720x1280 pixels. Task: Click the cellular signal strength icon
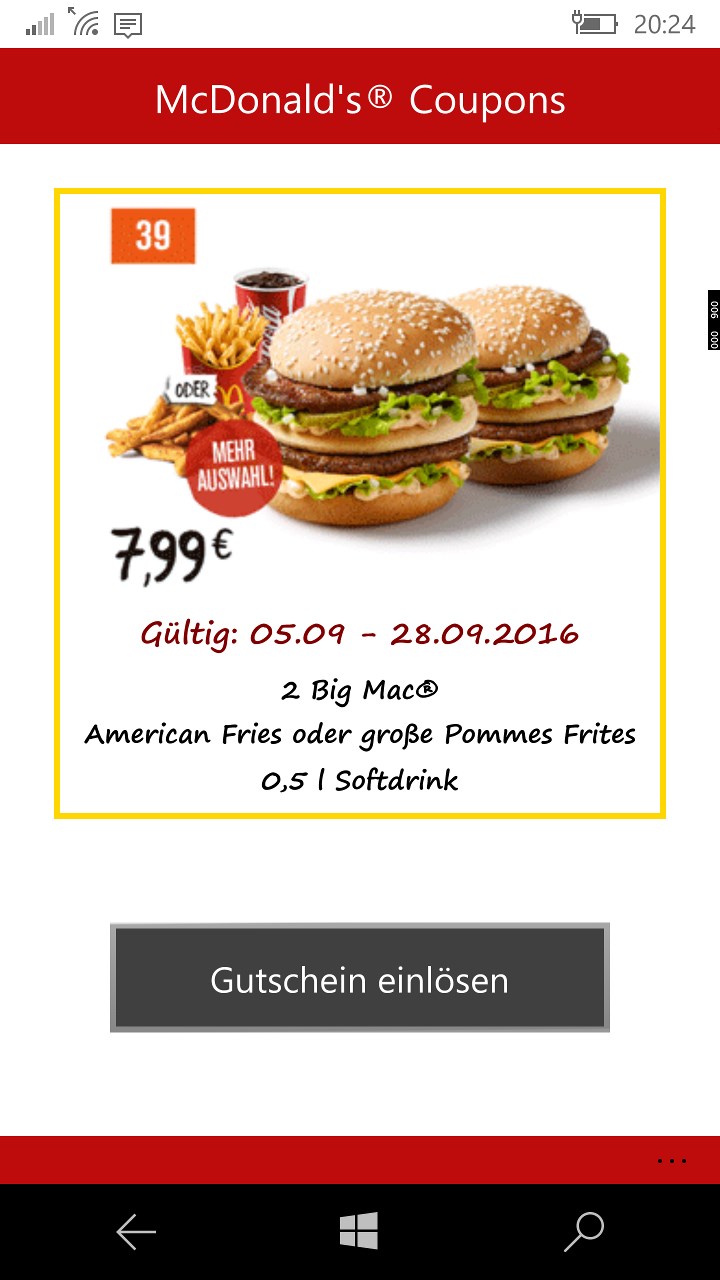41,24
